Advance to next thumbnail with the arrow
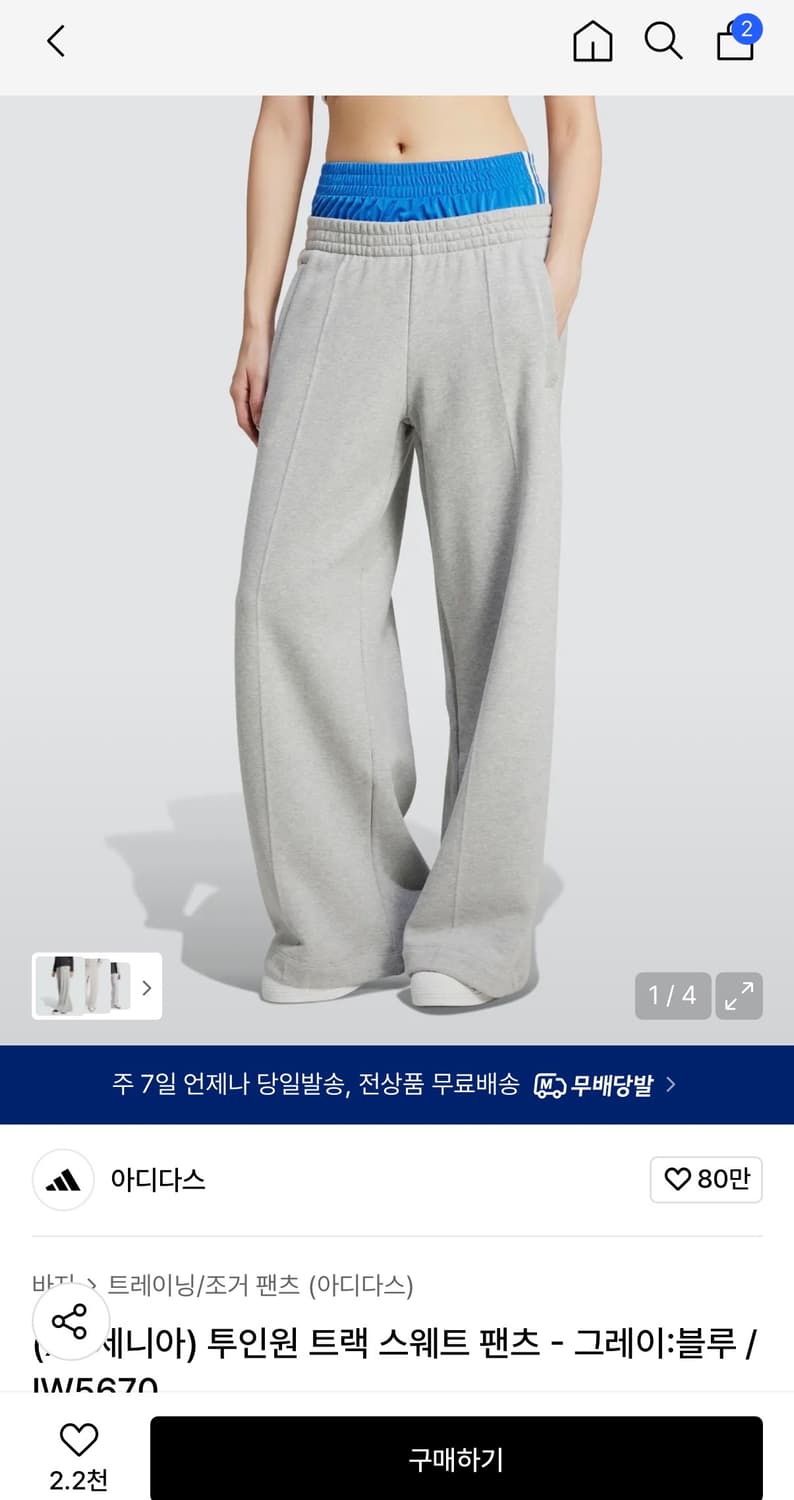 point(146,987)
